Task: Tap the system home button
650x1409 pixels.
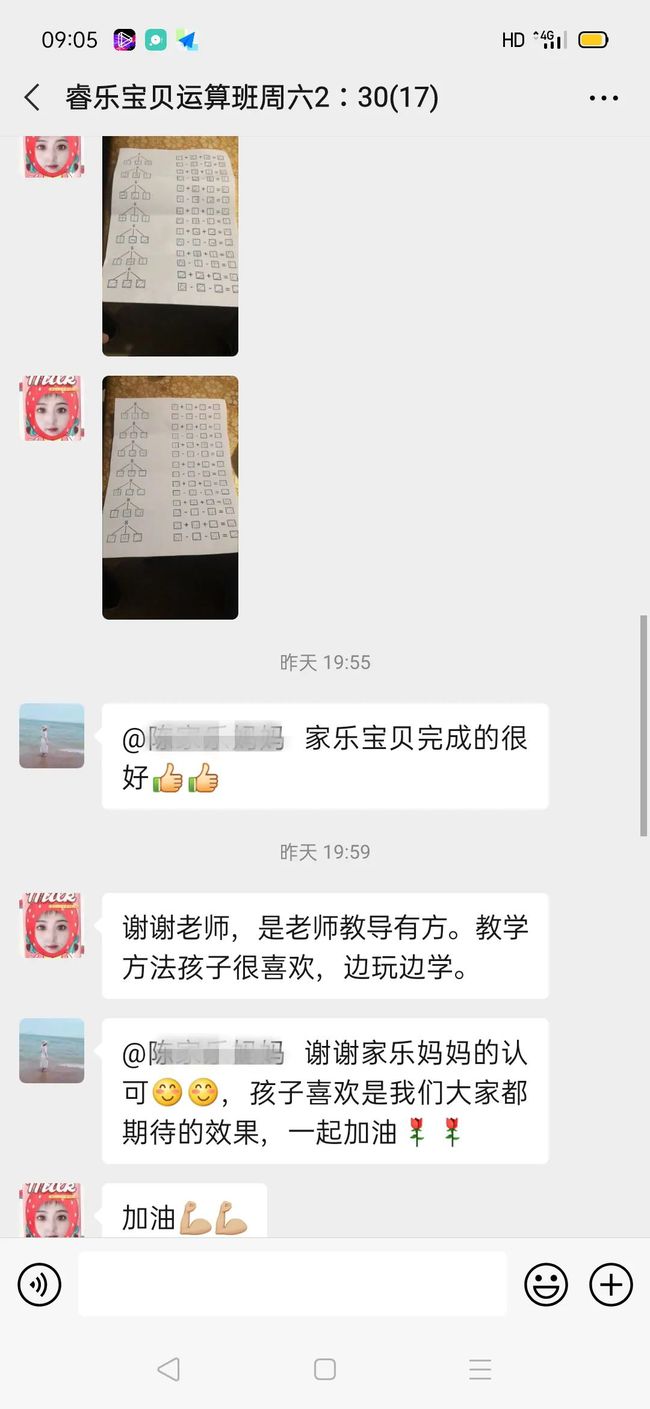Action: pyautogui.click(x=325, y=1369)
